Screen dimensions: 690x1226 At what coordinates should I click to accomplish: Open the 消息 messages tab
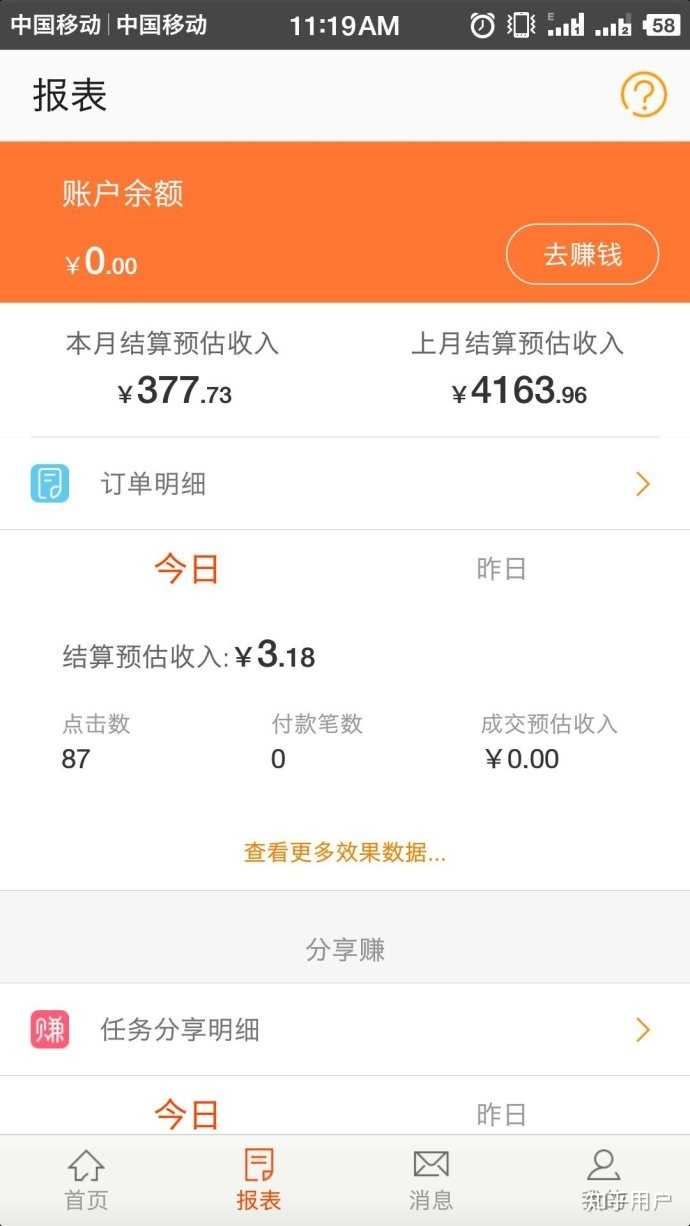[431, 1180]
